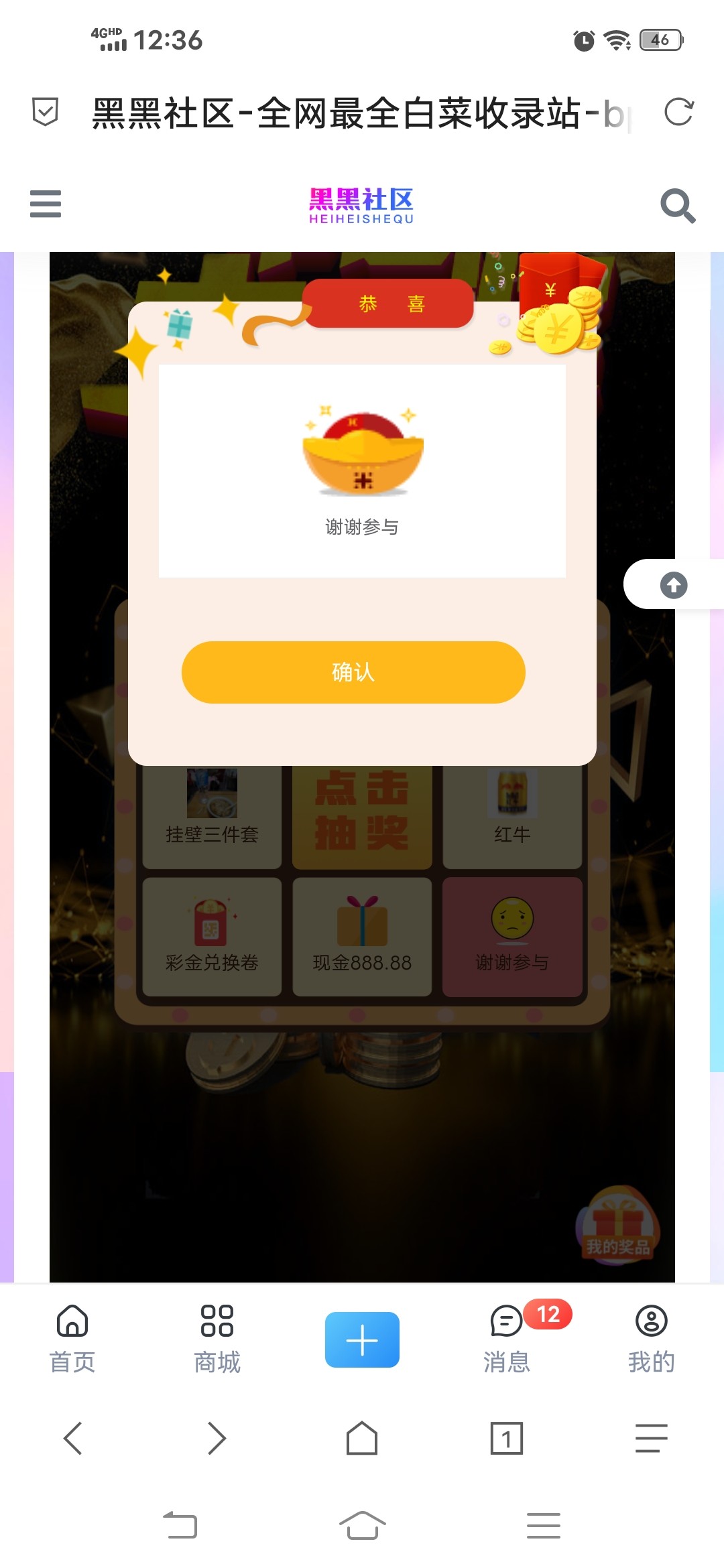Go forward in the browser
724x1568 pixels.
tap(217, 1438)
